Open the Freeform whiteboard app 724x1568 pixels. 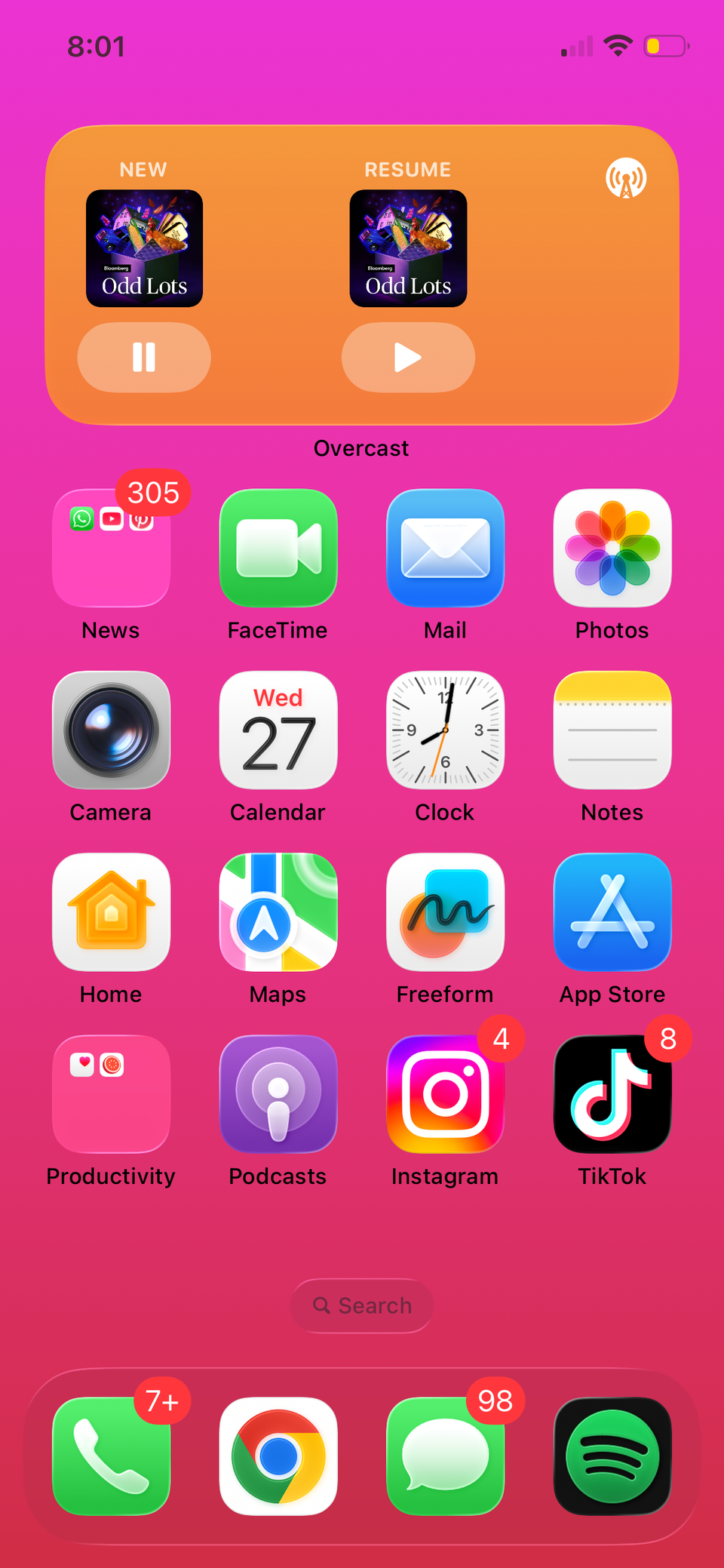point(445,912)
